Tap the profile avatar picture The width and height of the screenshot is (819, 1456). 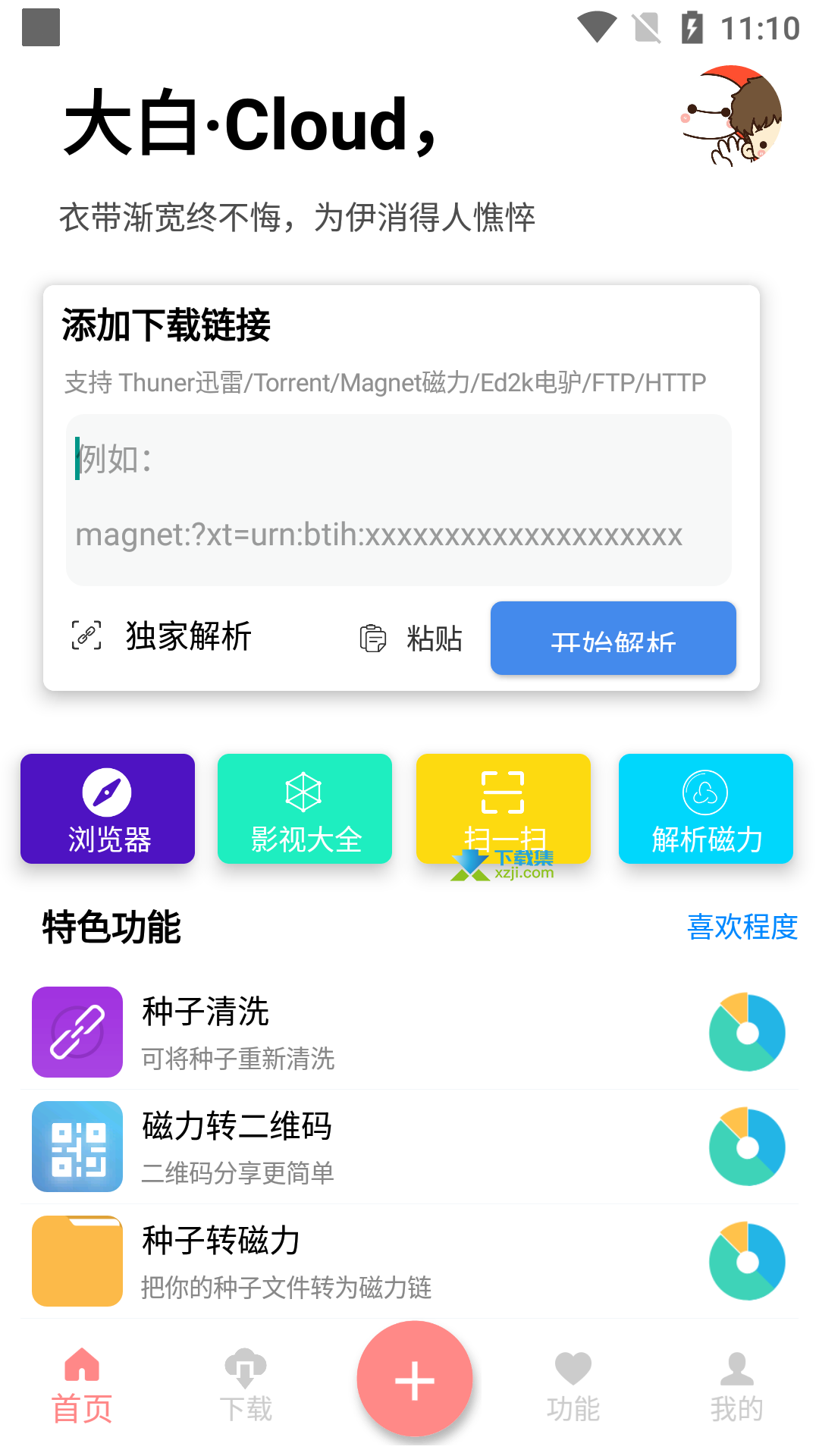pyautogui.click(x=732, y=115)
